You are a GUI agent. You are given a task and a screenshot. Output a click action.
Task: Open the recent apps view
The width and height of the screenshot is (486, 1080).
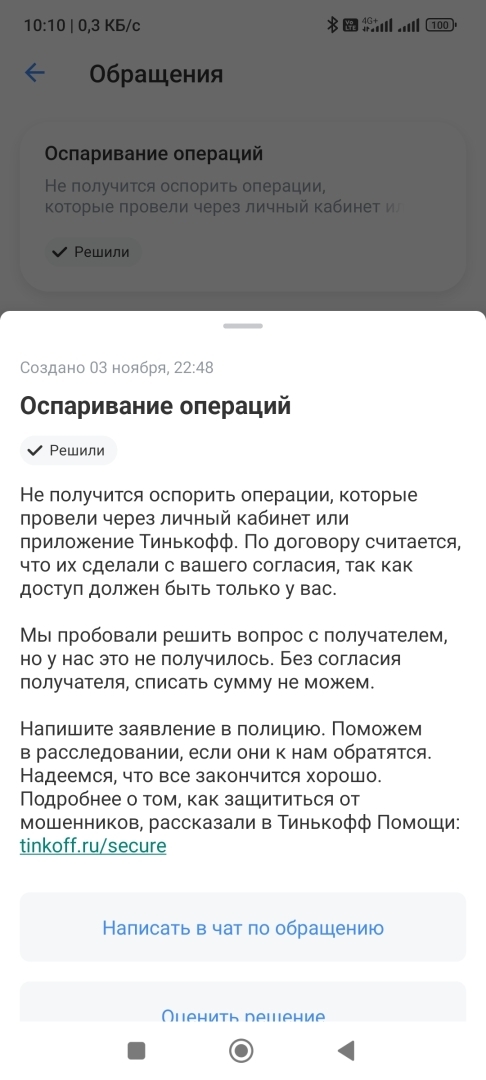click(136, 1050)
